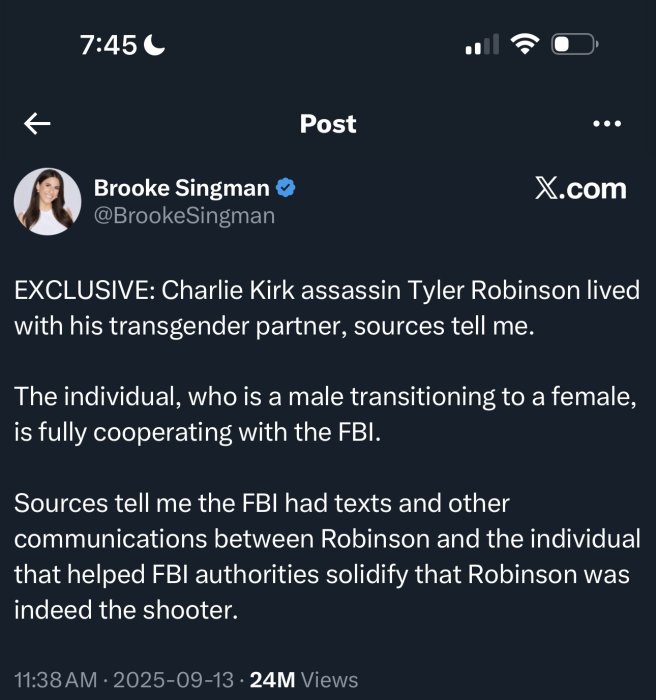The width and height of the screenshot is (656, 700).
Task: Tap the @BrookeSingman handle
Action: pyautogui.click(x=183, y=215)
